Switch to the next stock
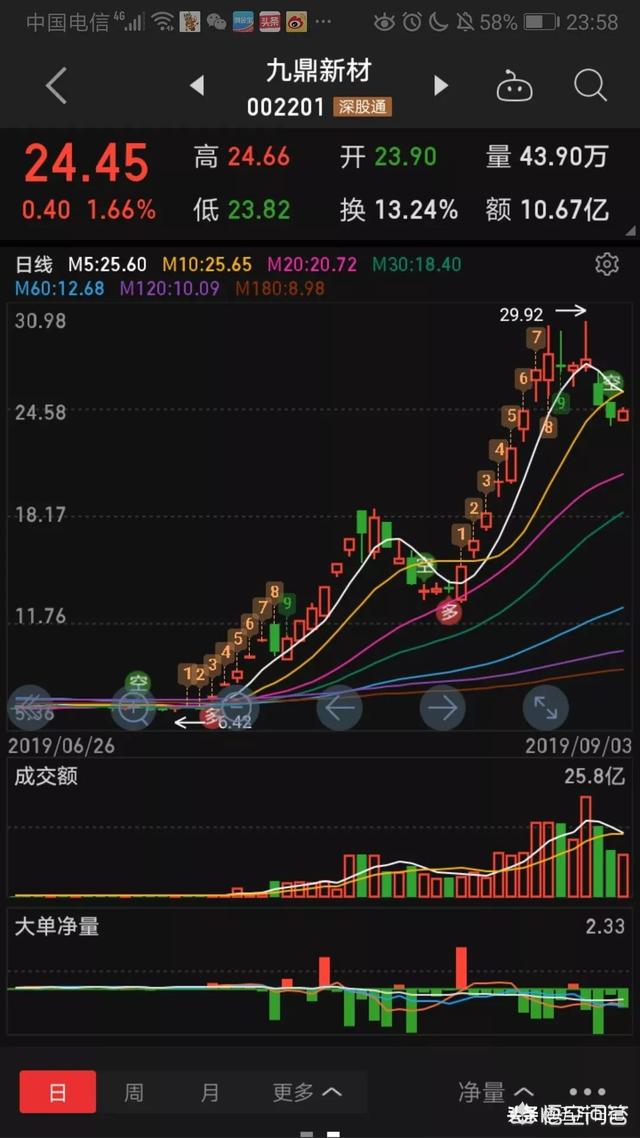640x1138 pixels. (x=440, y=86)
